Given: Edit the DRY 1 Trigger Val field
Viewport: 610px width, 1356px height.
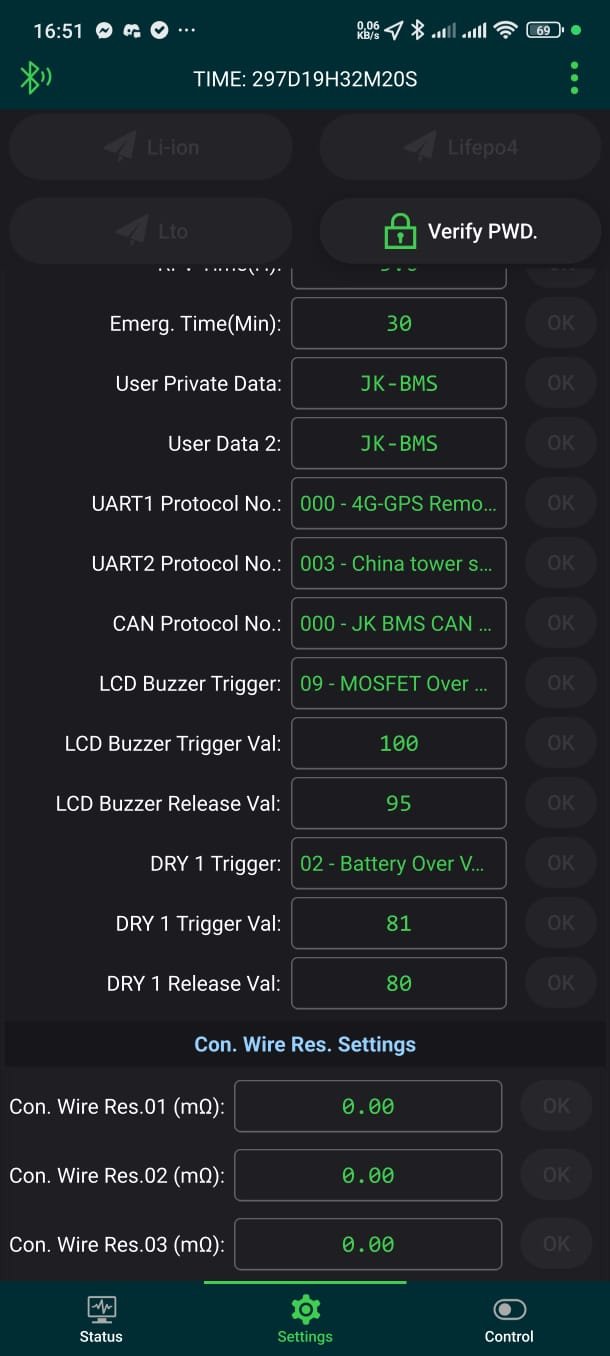Looking at the screenshot, I should (x=398, y=923).
